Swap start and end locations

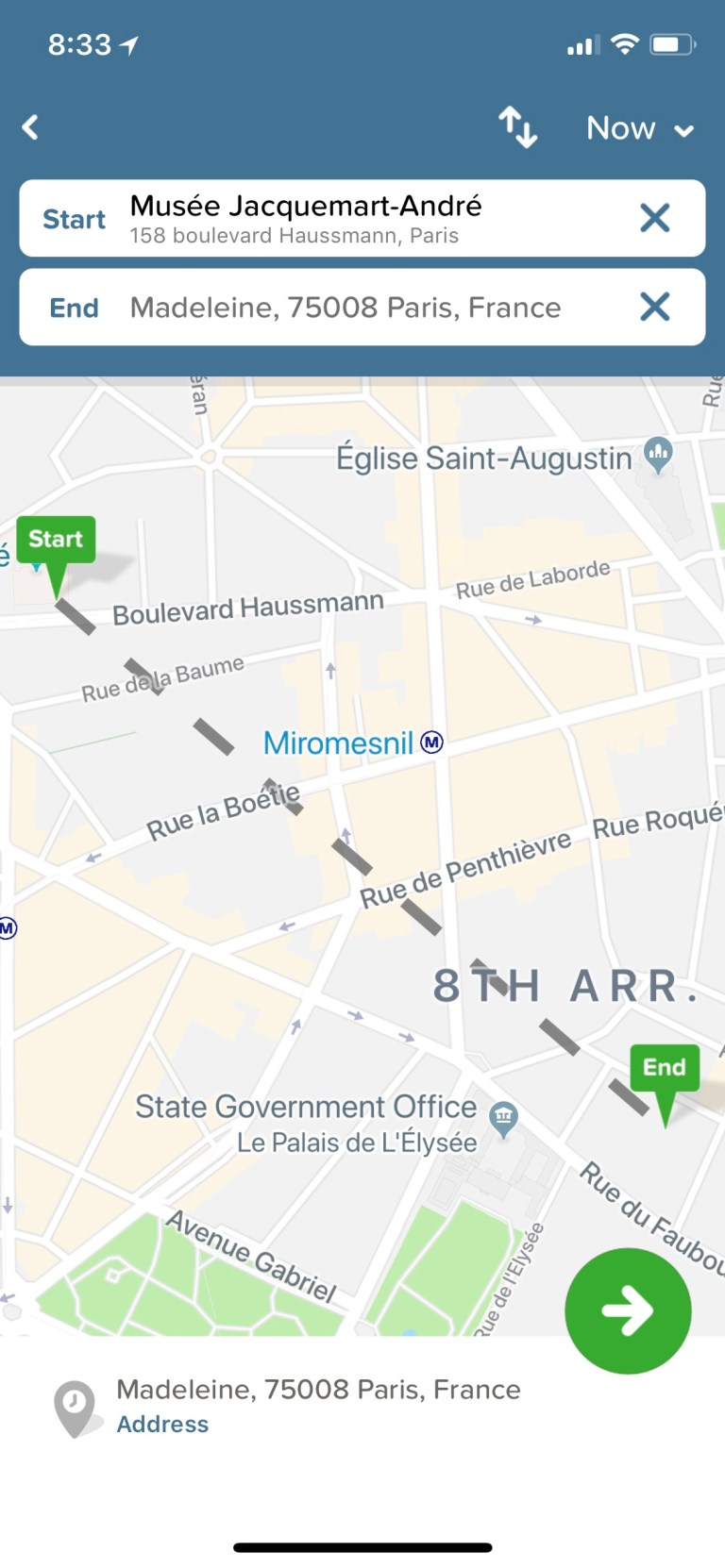pos(518,127)
